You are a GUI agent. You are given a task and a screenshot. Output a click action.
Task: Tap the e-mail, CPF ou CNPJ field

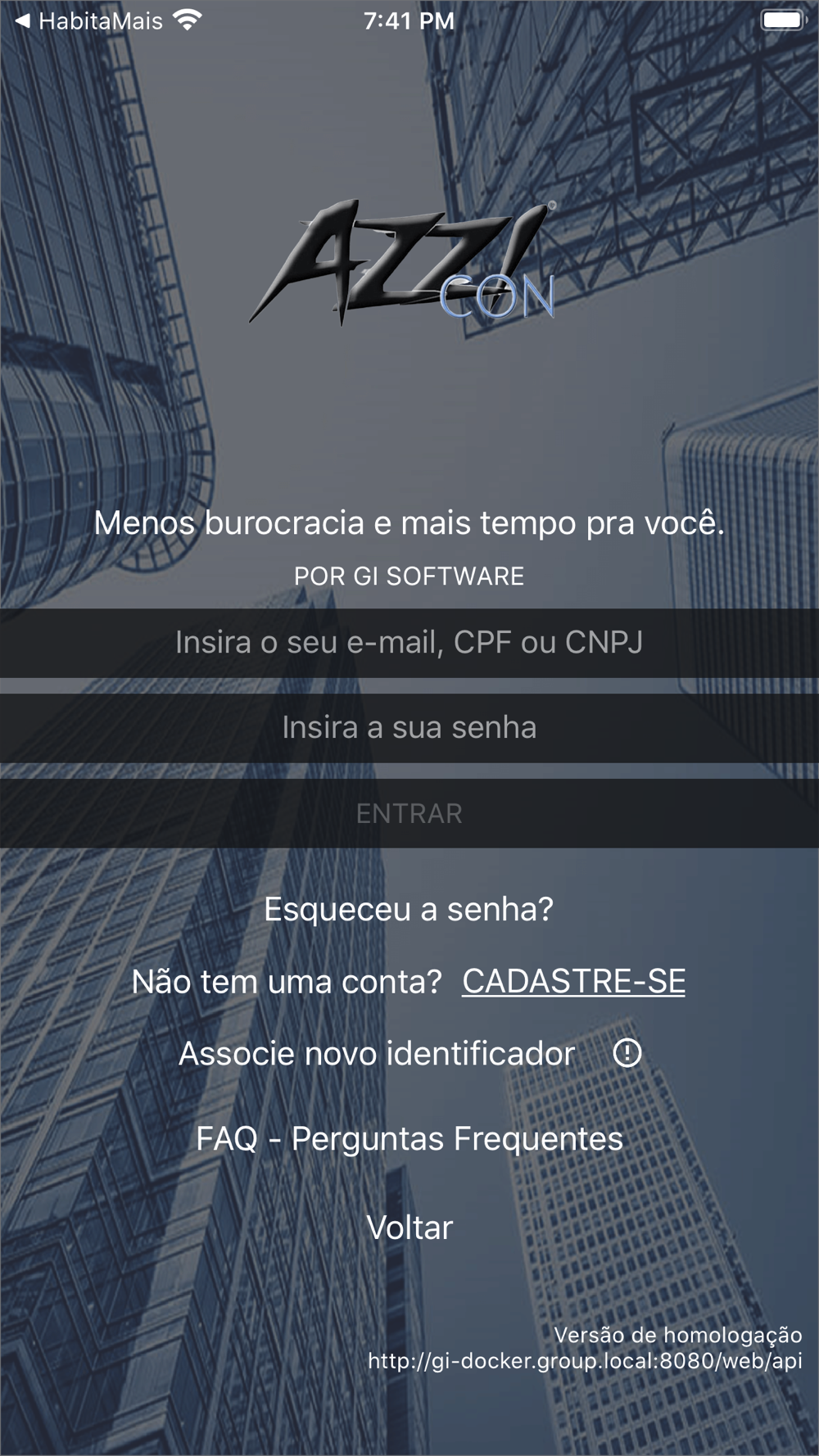click(409, 643)
